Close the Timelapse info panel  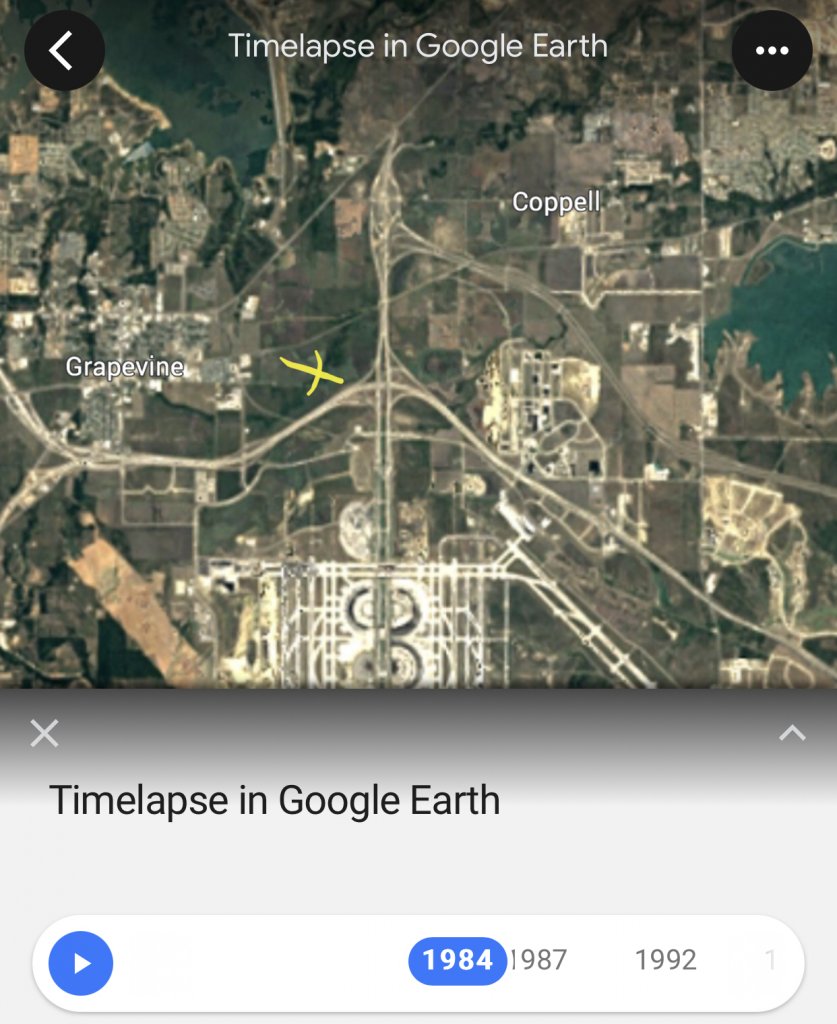[44, 733]
